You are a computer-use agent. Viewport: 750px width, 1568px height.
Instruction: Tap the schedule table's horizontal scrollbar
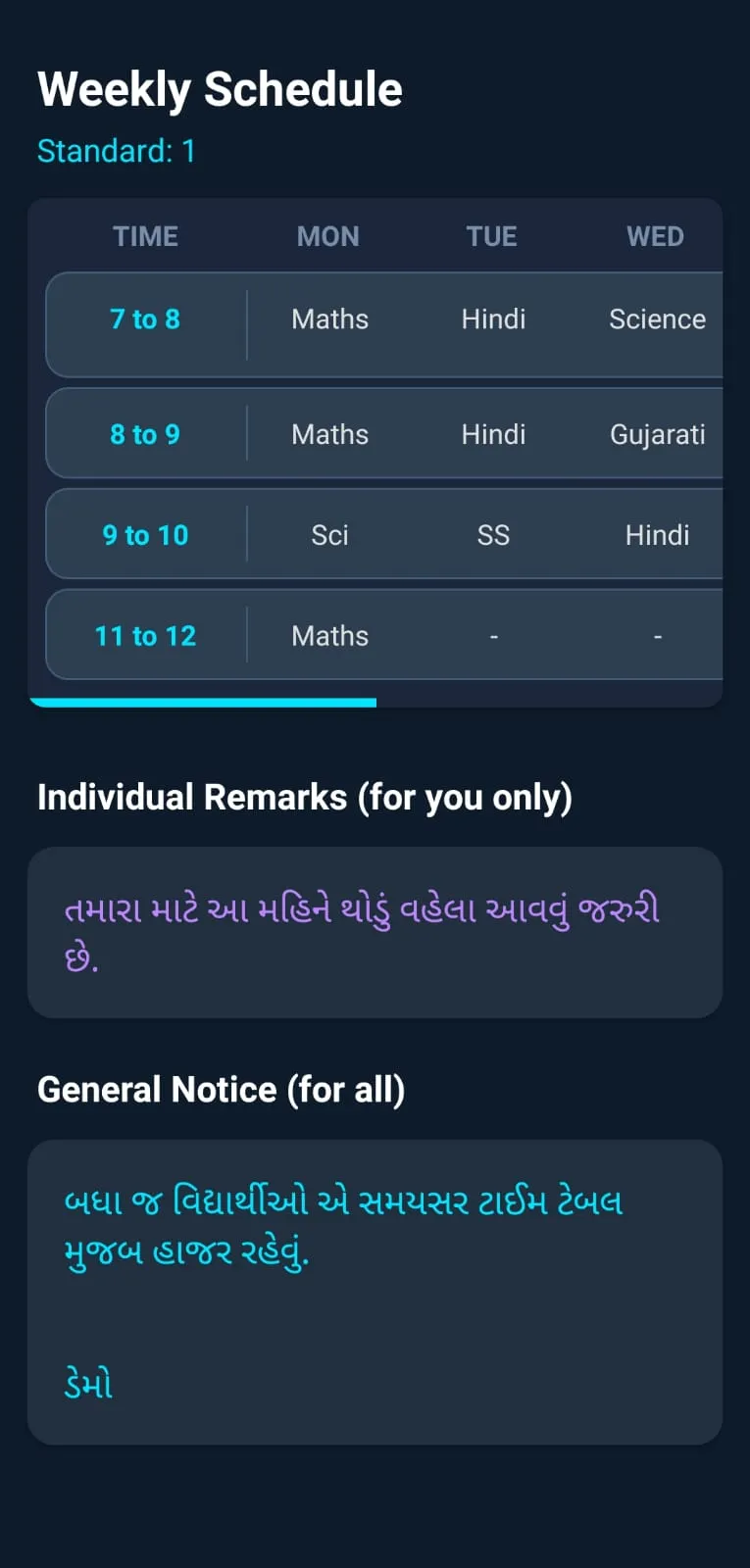(x=204, y=702)
